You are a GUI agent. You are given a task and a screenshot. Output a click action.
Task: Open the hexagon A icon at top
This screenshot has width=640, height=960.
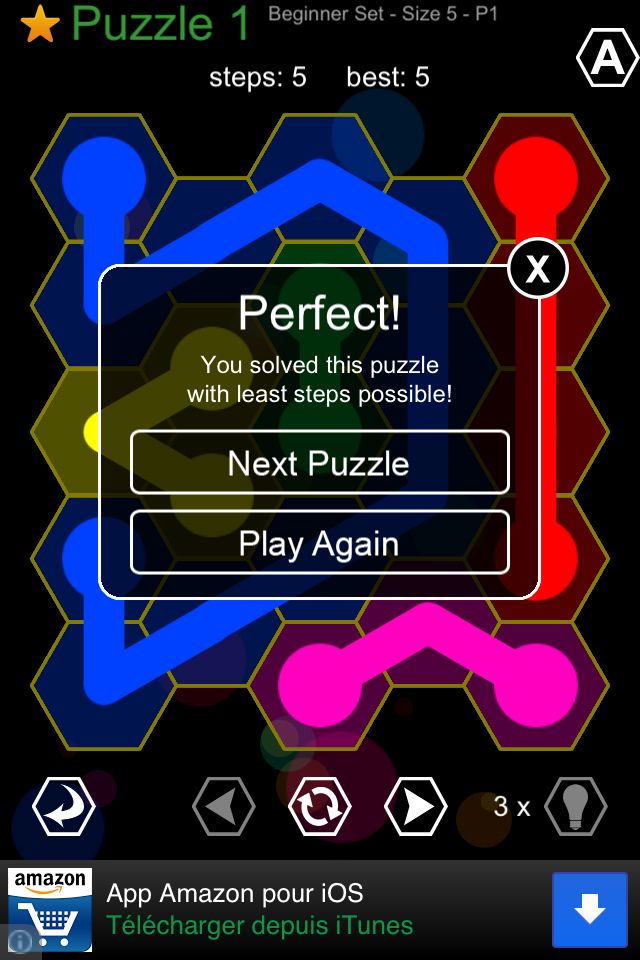click(607, 58)
